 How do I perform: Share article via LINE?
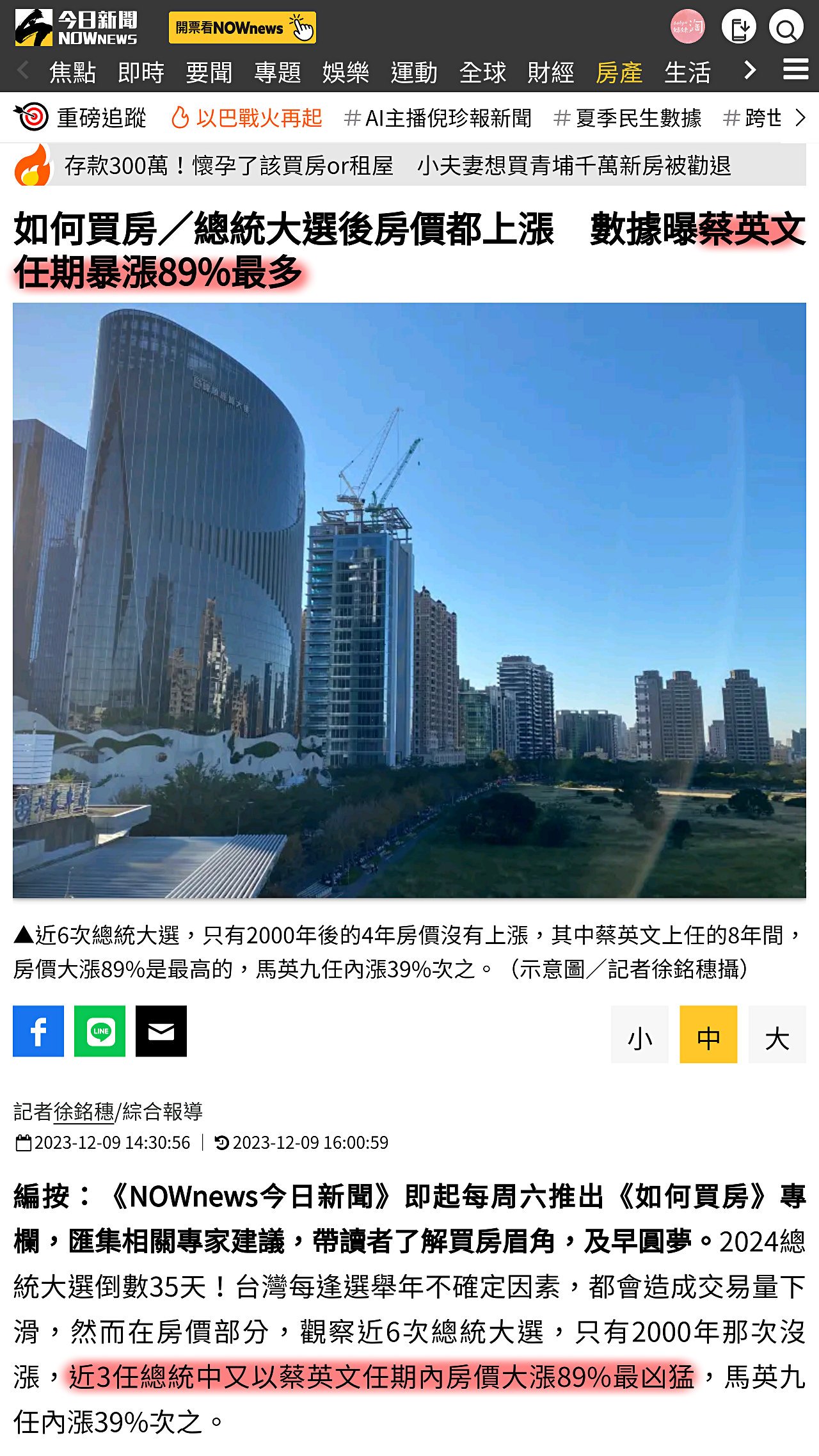(100, 1031)
